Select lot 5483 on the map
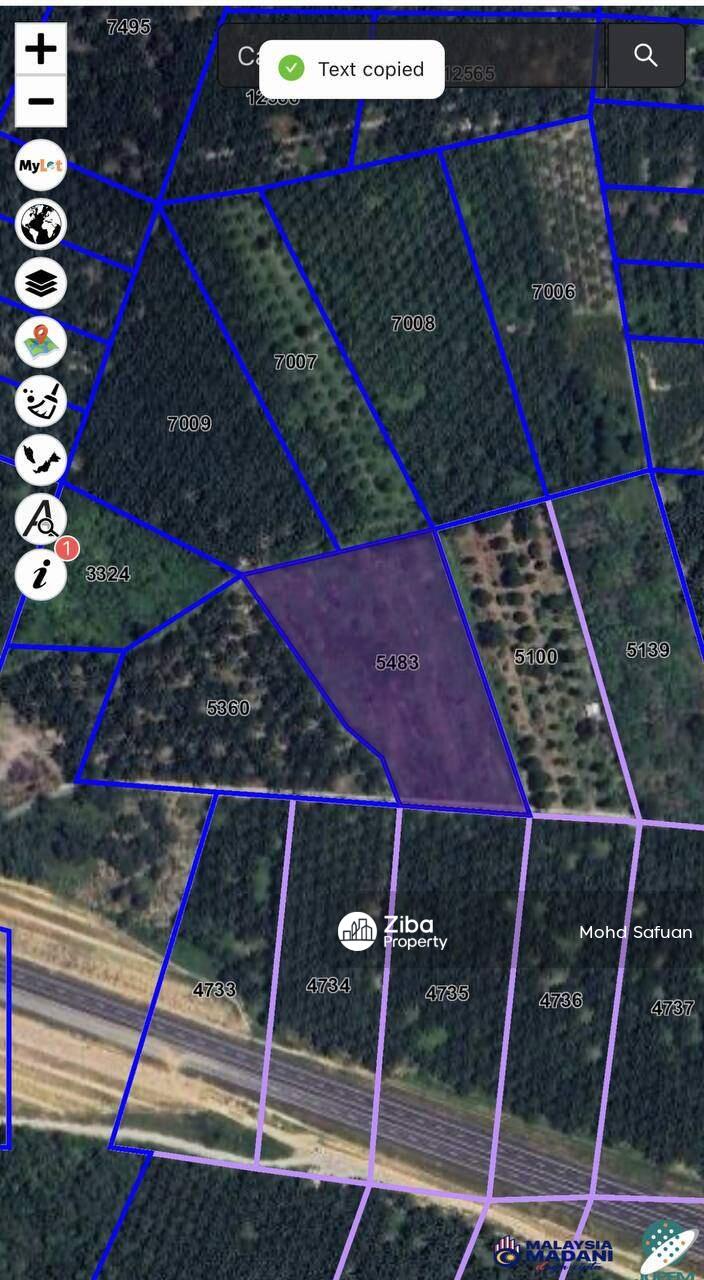This screenshot has height=1280, width=704. [397, 662]
